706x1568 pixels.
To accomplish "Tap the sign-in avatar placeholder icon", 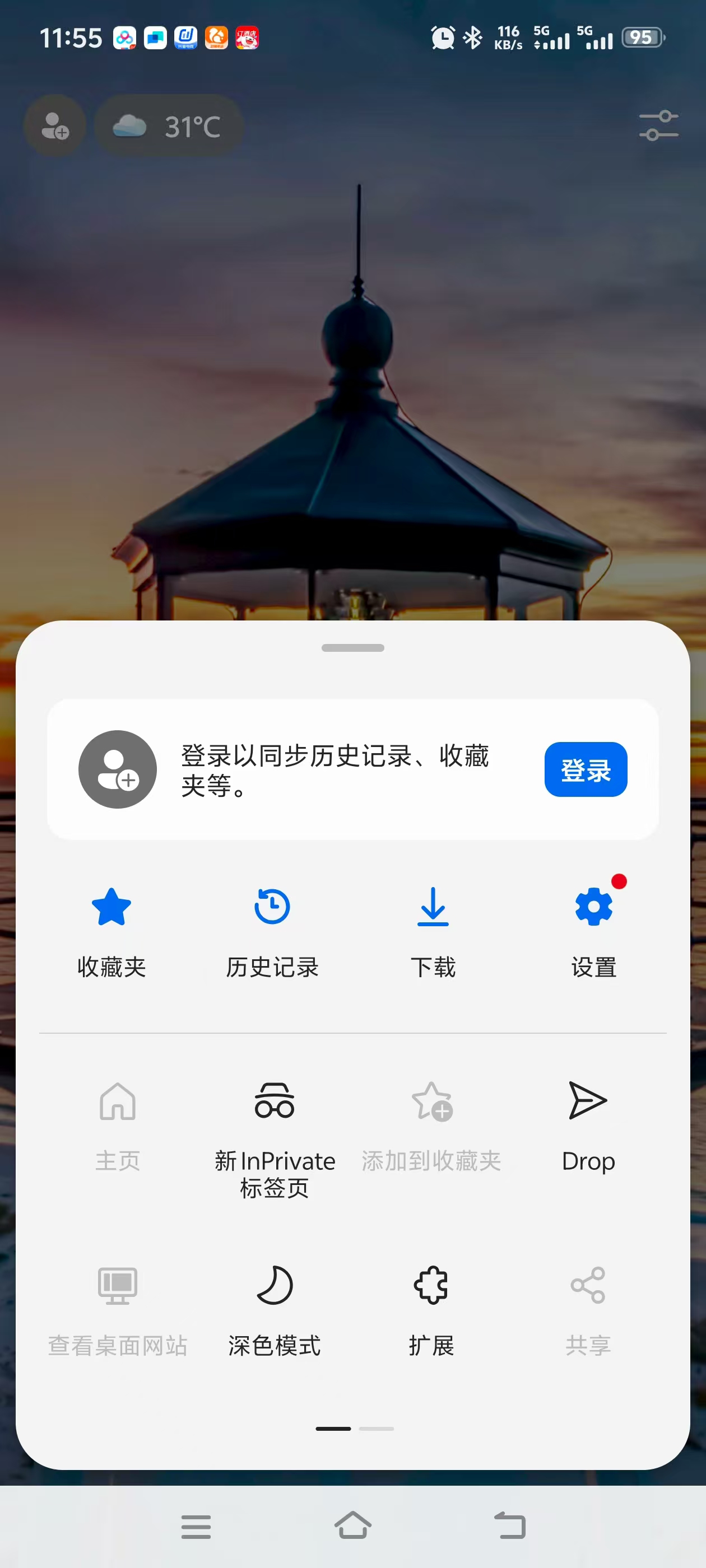I will [x=117, y=769].
